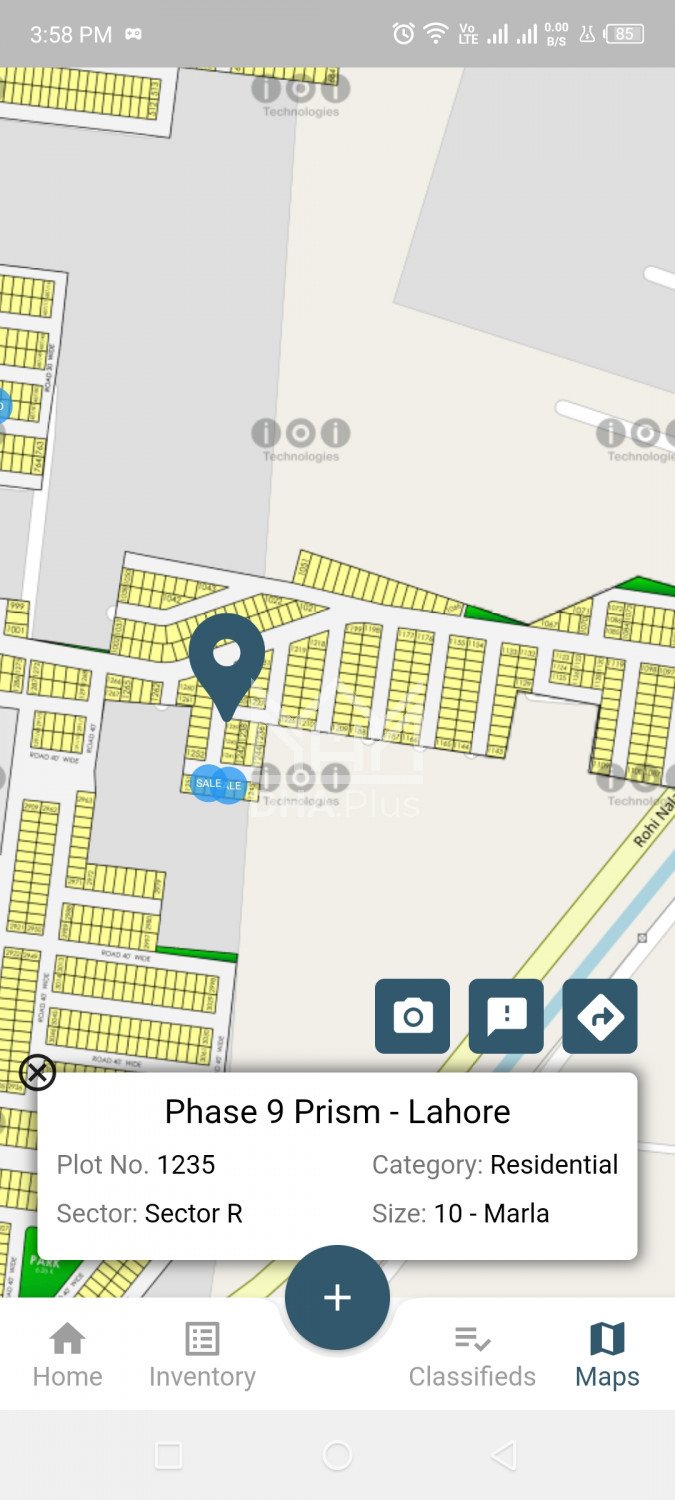Close the plot details card
The image size is (675, 1500).
coord(38,1072)
